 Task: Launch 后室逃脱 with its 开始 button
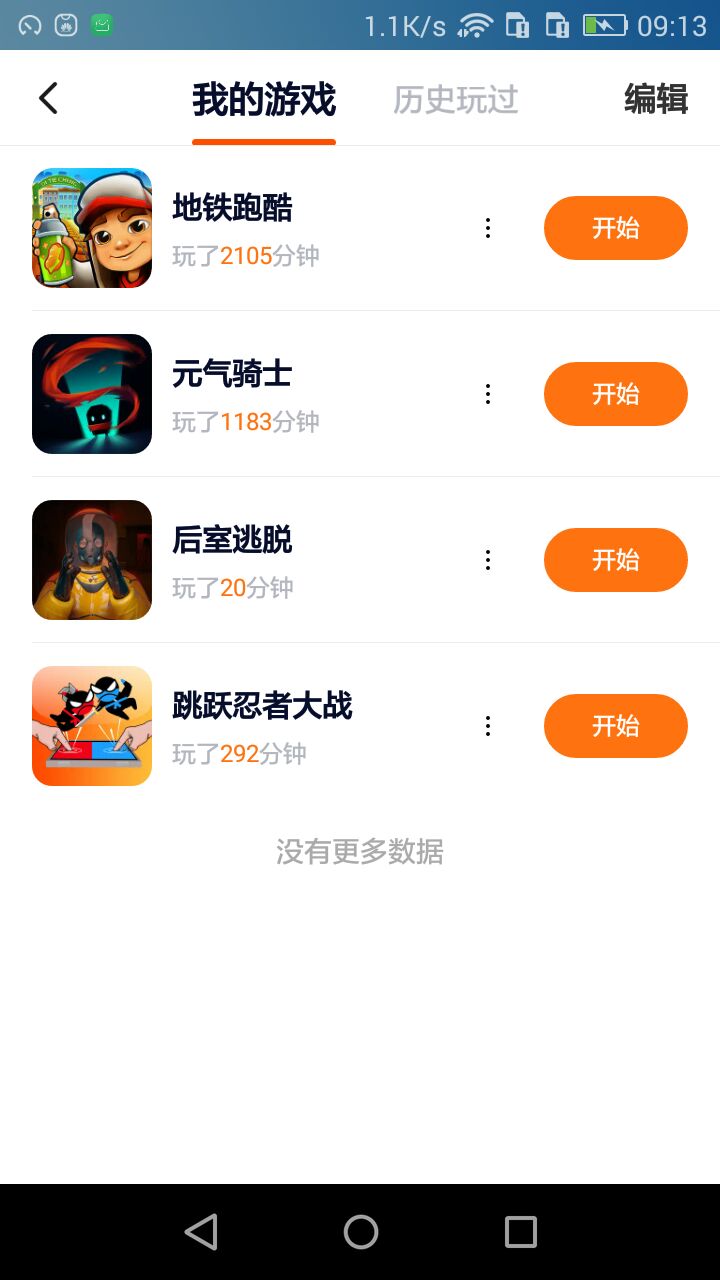pos(615,560)
